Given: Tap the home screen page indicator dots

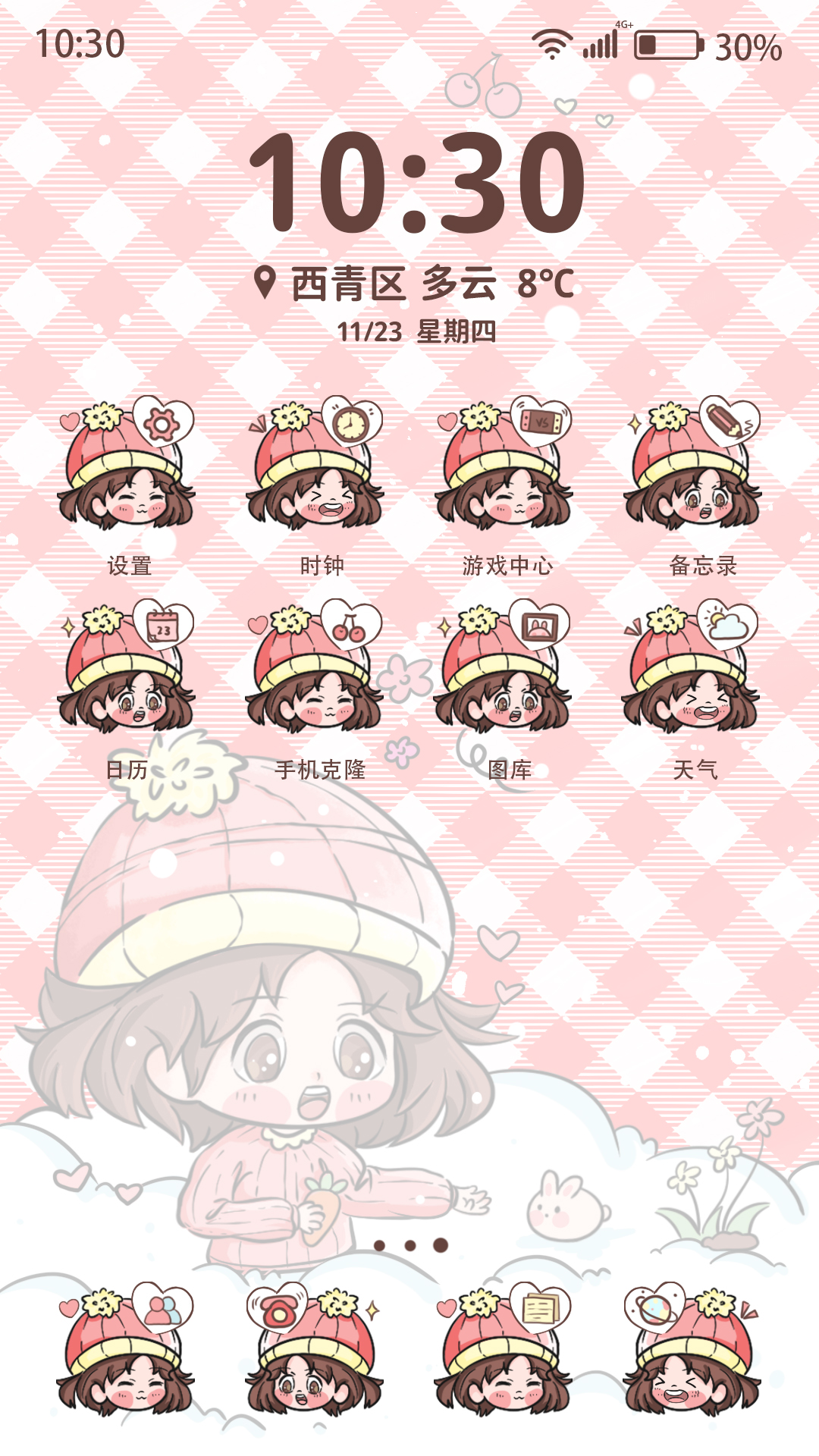Looking at the screenshot, I should 410,1245.
